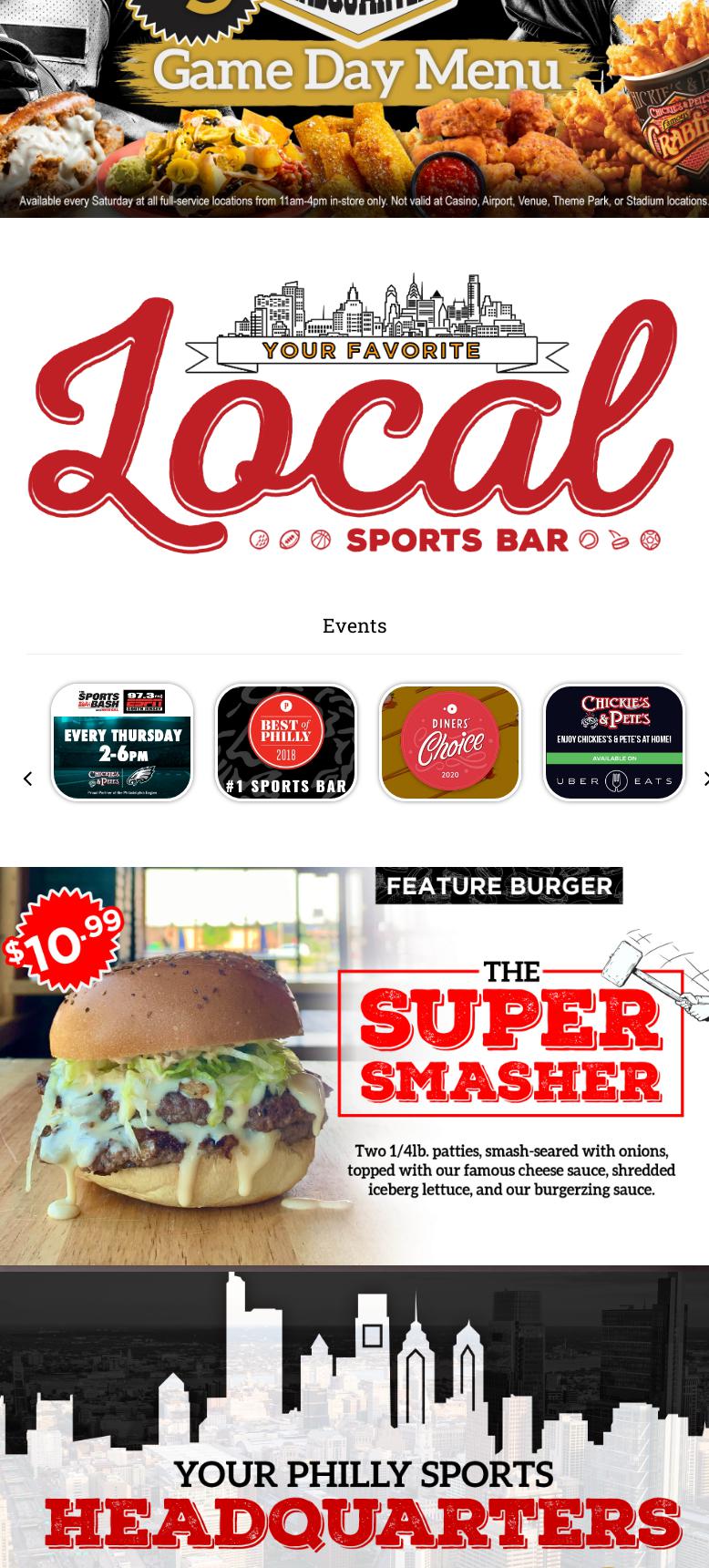Open the Best of Philly 2018 card
Viewport: 709px width, 1568px height.
pos(286,742)
